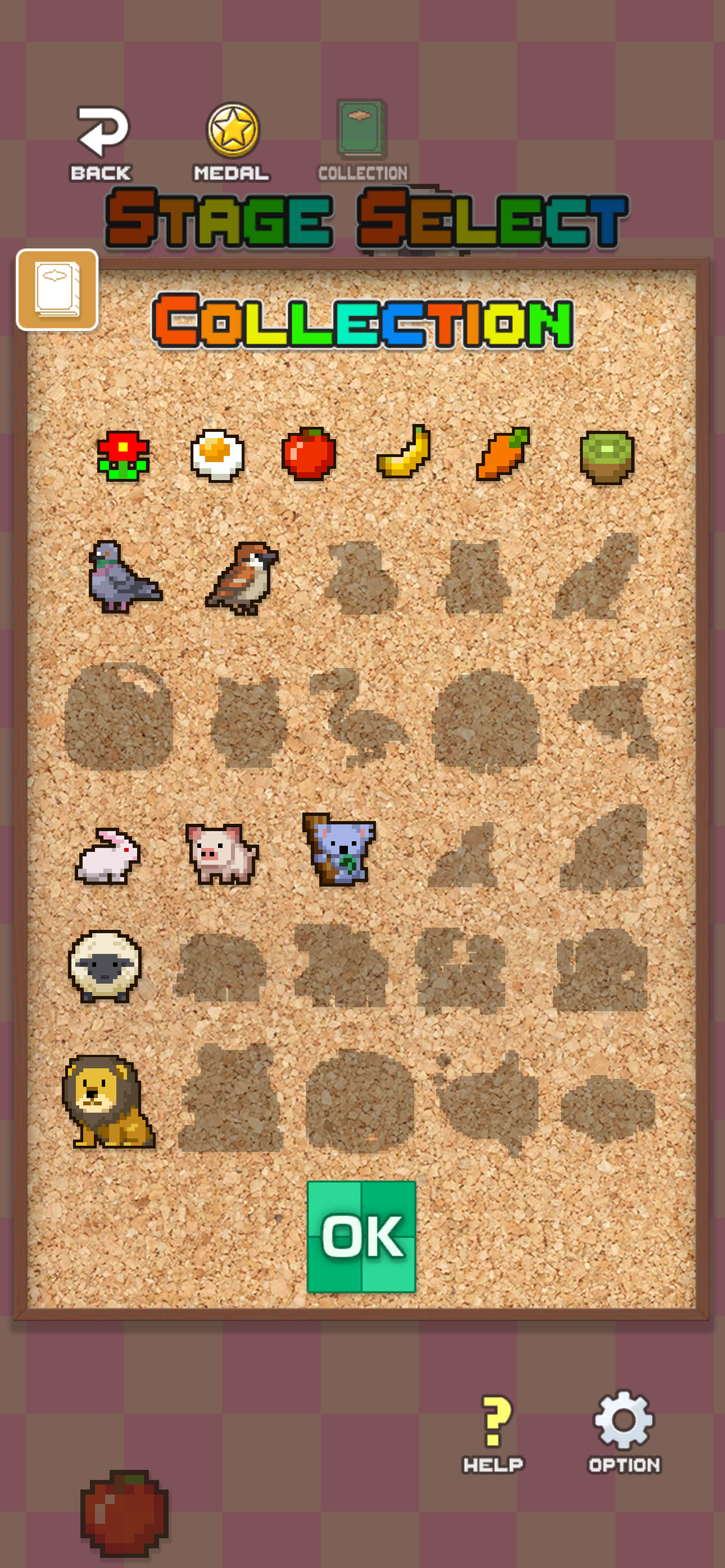This screenshot has height=1568, width=725.
Task: Open the Option gear settings
Action: [x=624, y=1430]
